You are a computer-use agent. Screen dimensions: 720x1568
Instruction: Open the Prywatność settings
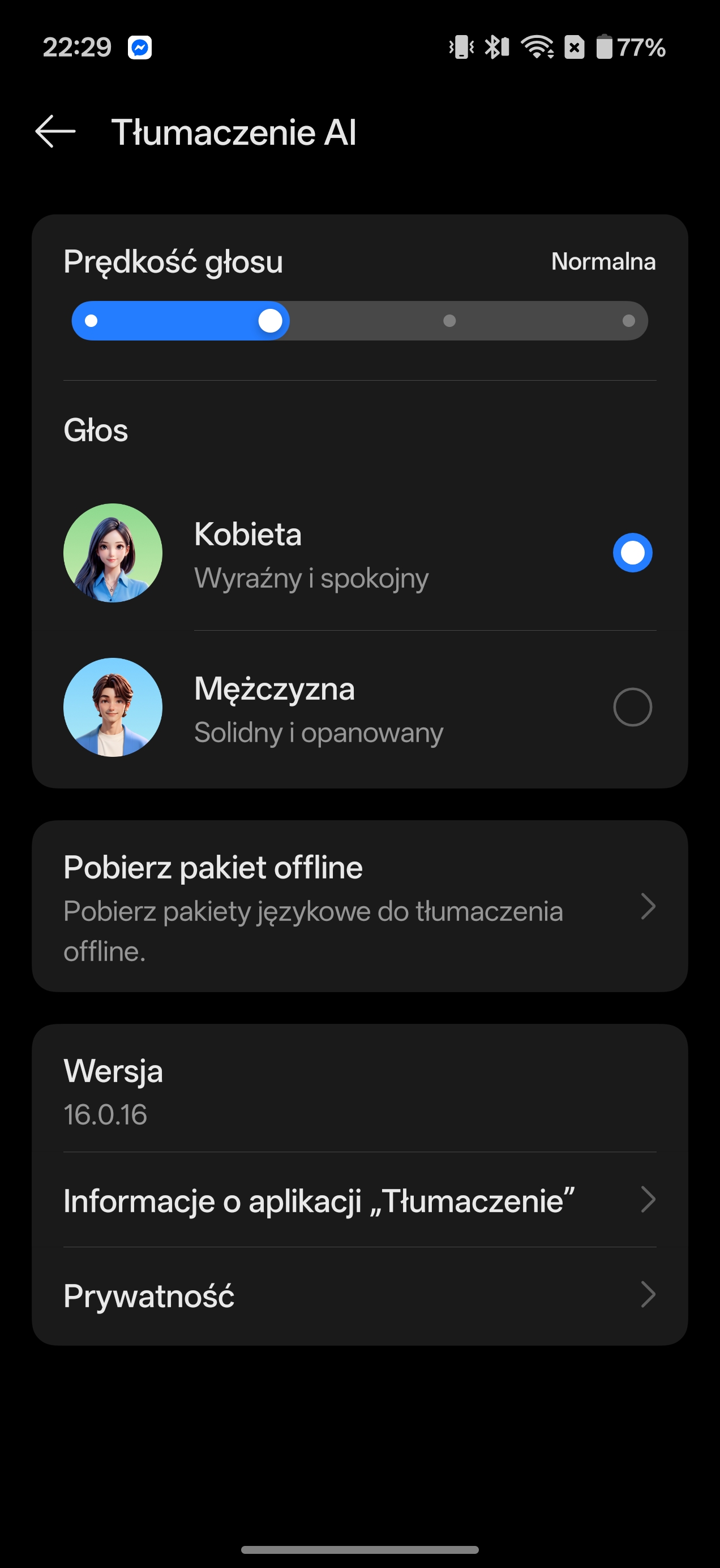pos(359,1295)
